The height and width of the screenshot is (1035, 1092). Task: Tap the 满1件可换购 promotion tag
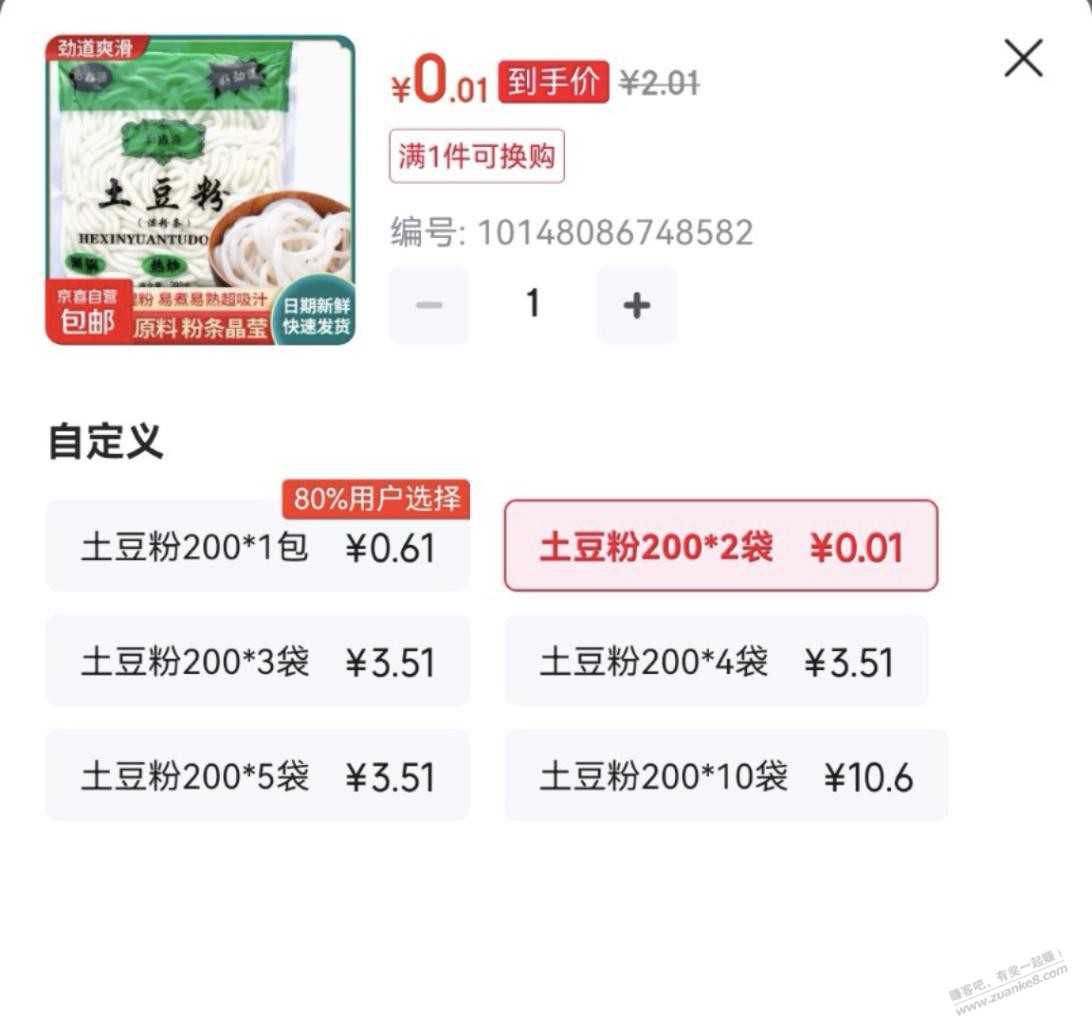477,157
